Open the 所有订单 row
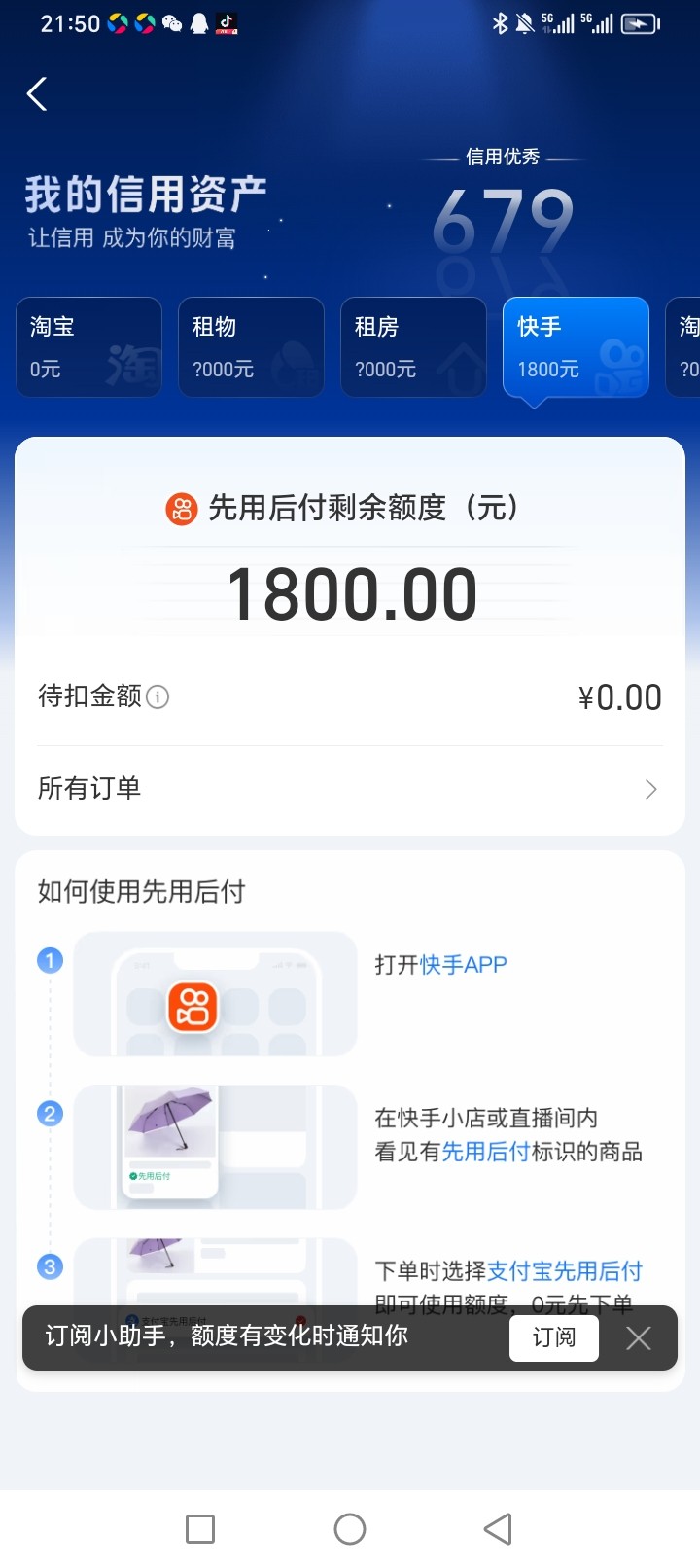700x1568 pixels. click(350, 789)
